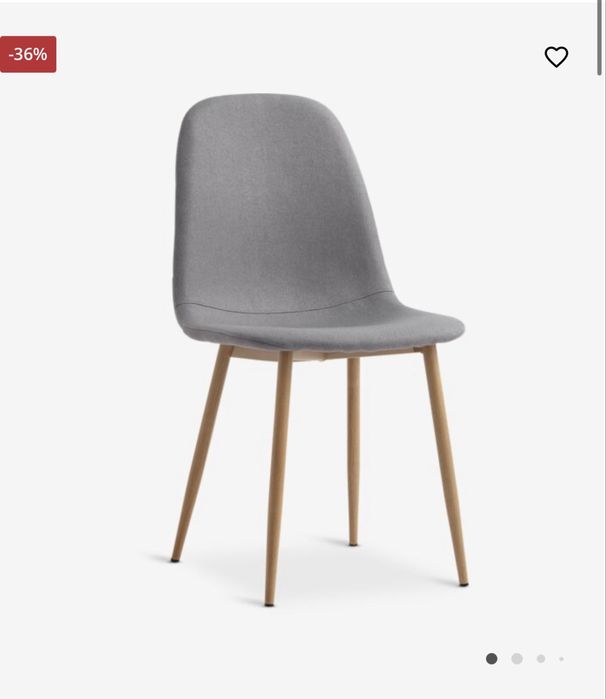The height and width of the screenshot is (699, 606).
Task: Jump to the second photo indicator dot
Action: pos(517,658)
